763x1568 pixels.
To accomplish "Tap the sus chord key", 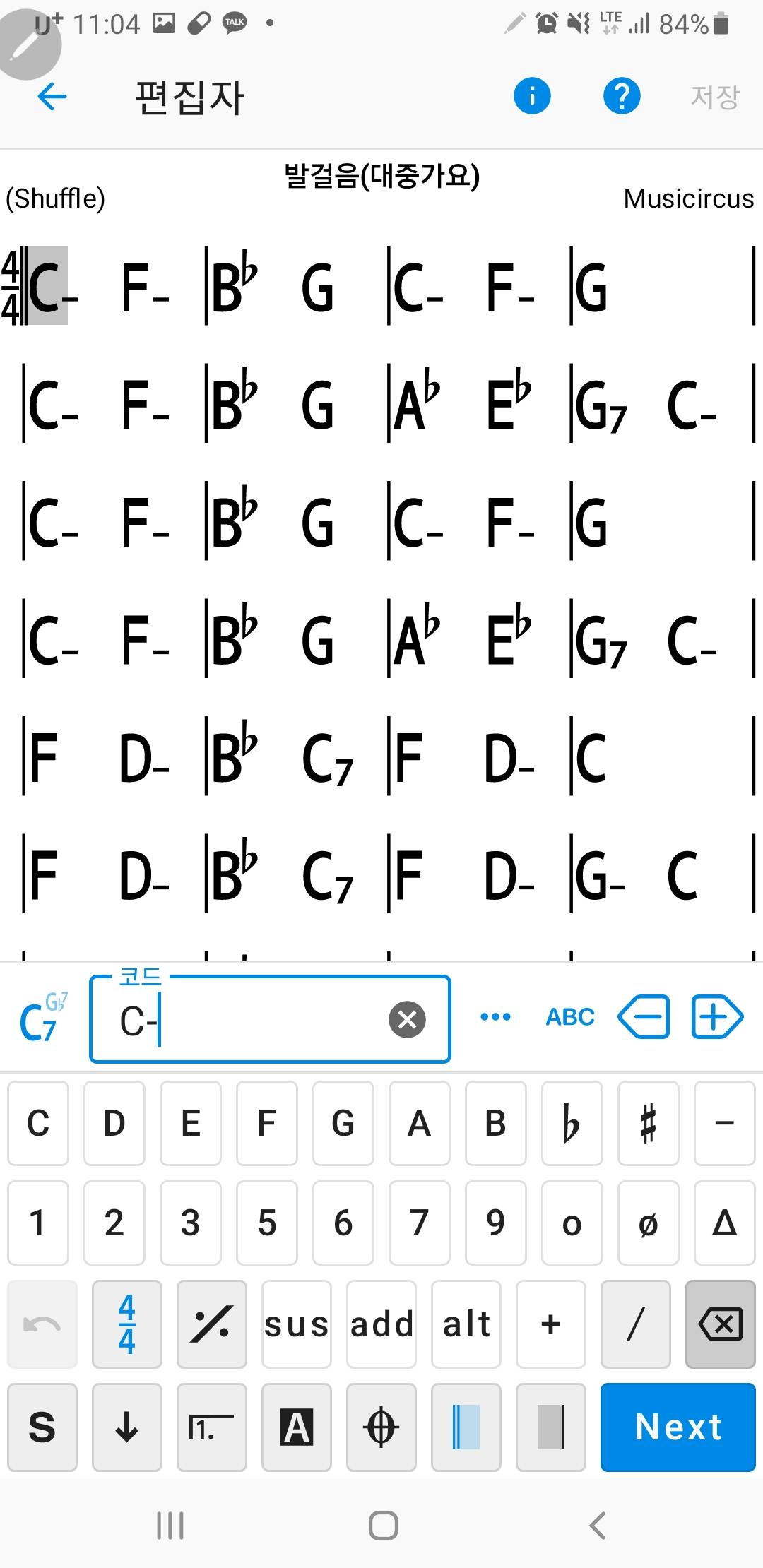I will click(x=297, y=1324).
